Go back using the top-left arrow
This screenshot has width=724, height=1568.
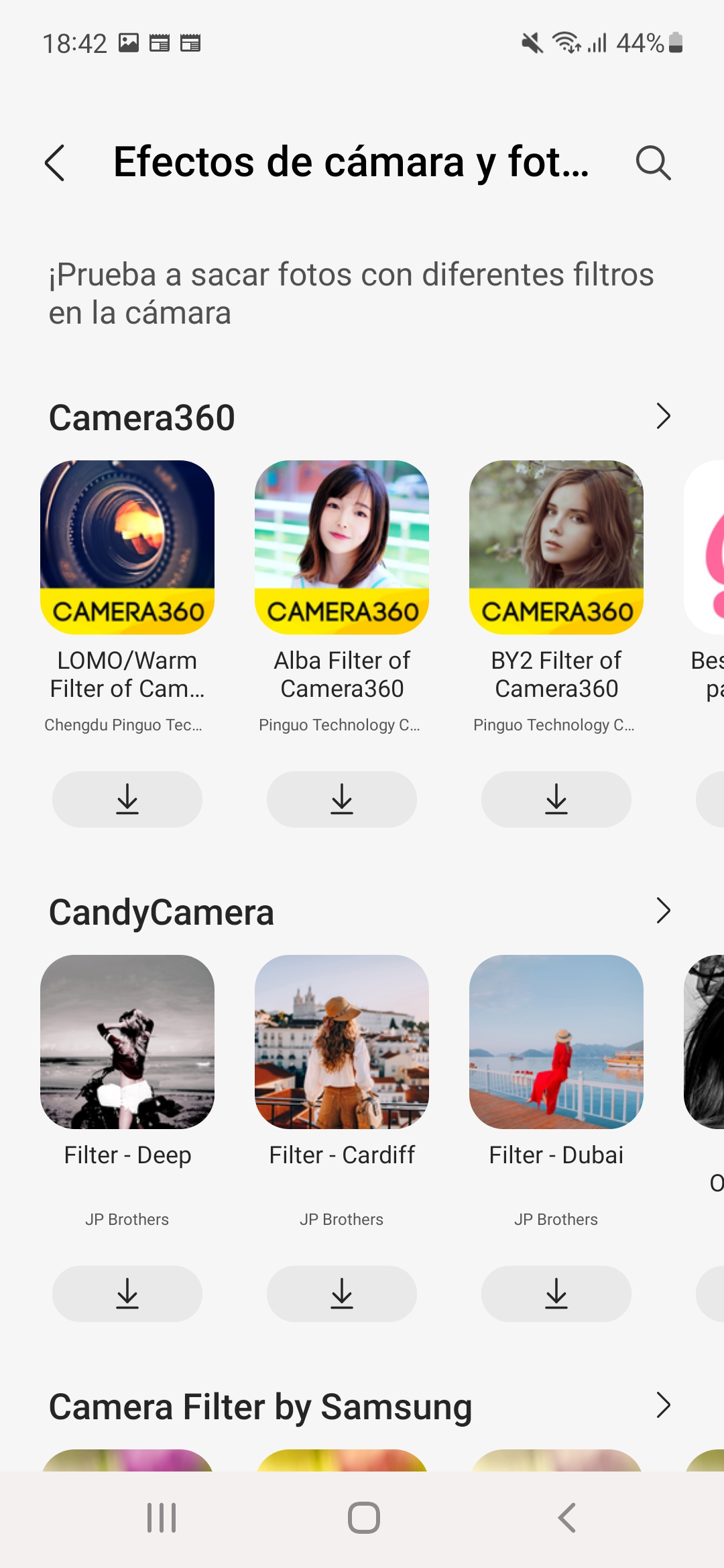[55, 163]
